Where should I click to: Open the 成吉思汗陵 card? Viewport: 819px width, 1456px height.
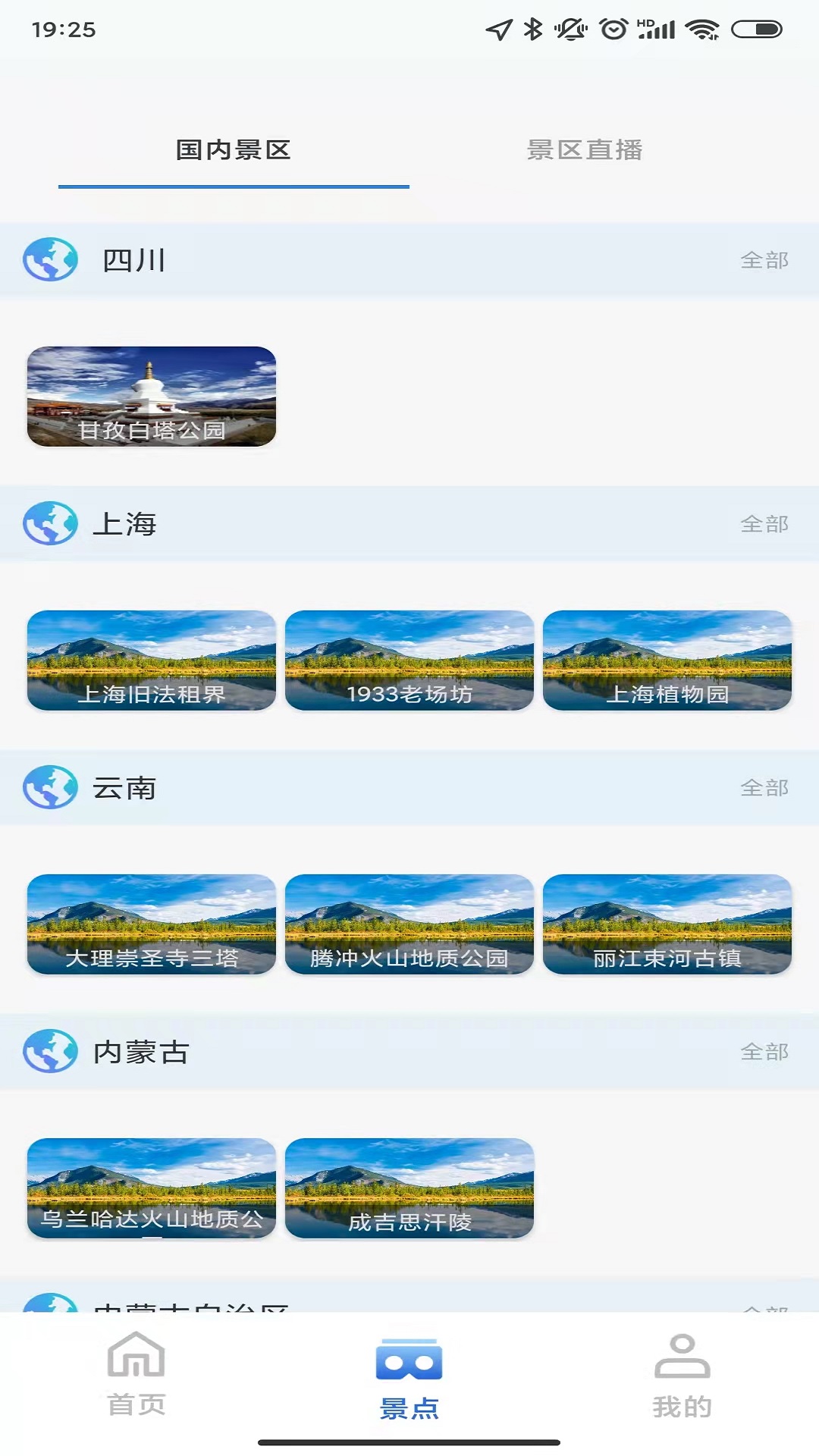pos(409,1188)
